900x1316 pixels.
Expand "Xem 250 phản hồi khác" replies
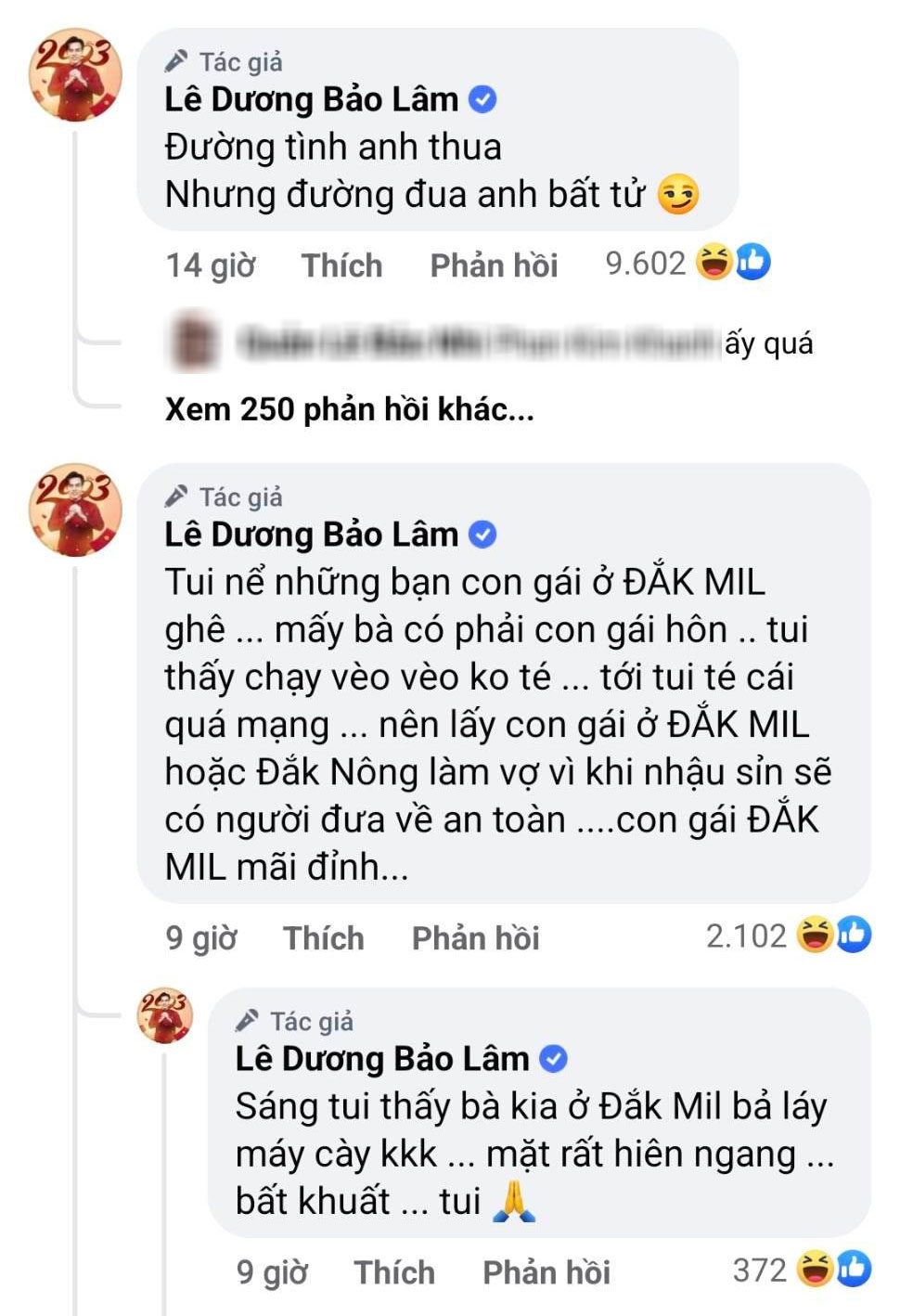(349, 409)
